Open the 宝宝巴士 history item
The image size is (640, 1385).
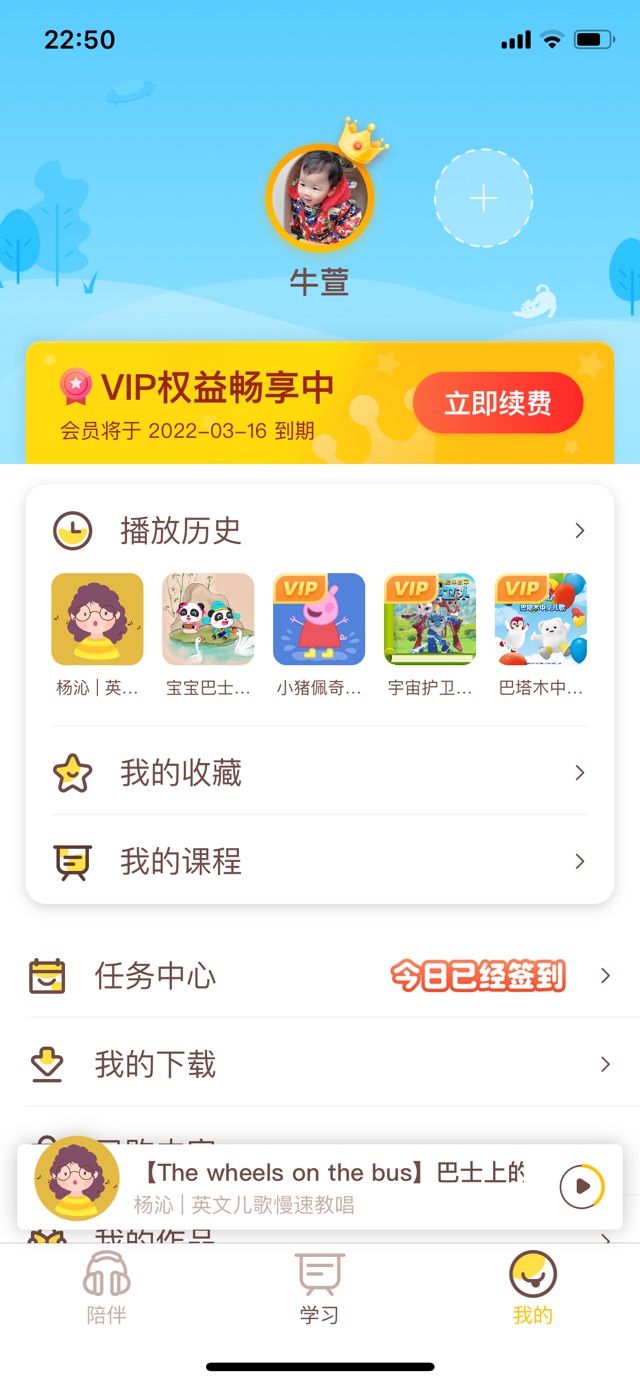point(208,620)
